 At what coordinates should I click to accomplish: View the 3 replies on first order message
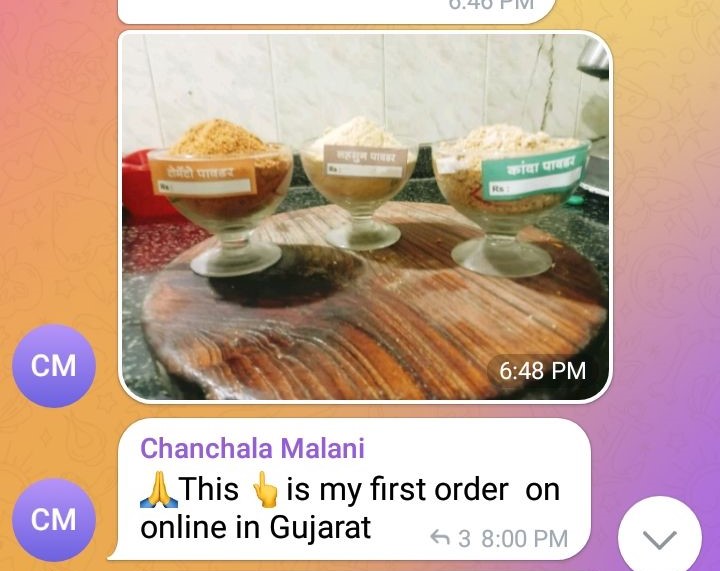tap(449, 539)
